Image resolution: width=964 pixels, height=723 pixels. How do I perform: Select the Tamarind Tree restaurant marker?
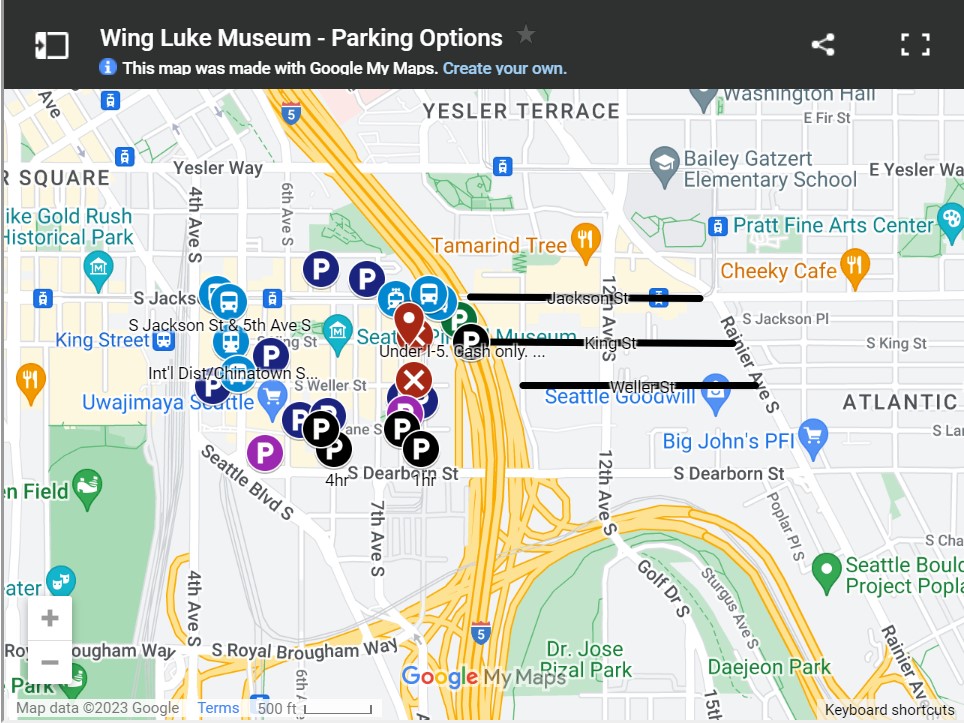[x=584, y=240]
